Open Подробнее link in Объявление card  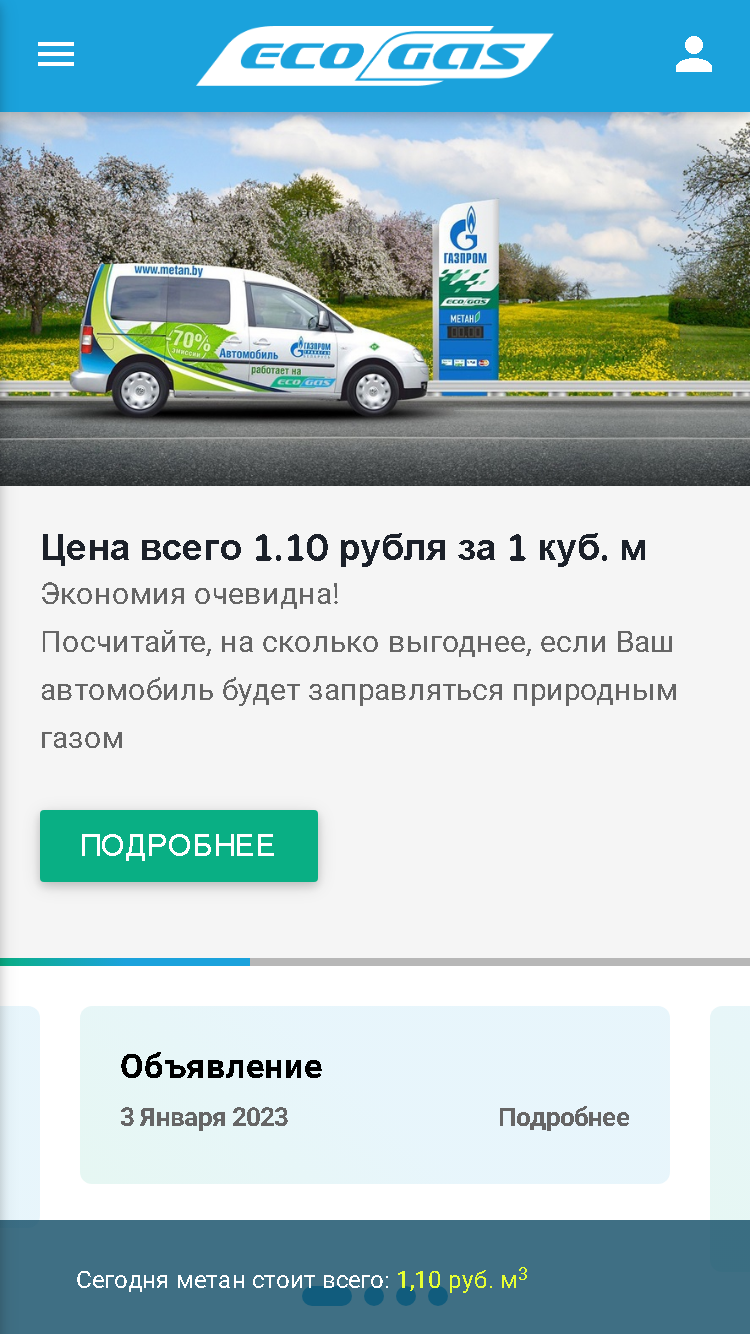(564, 1118)
